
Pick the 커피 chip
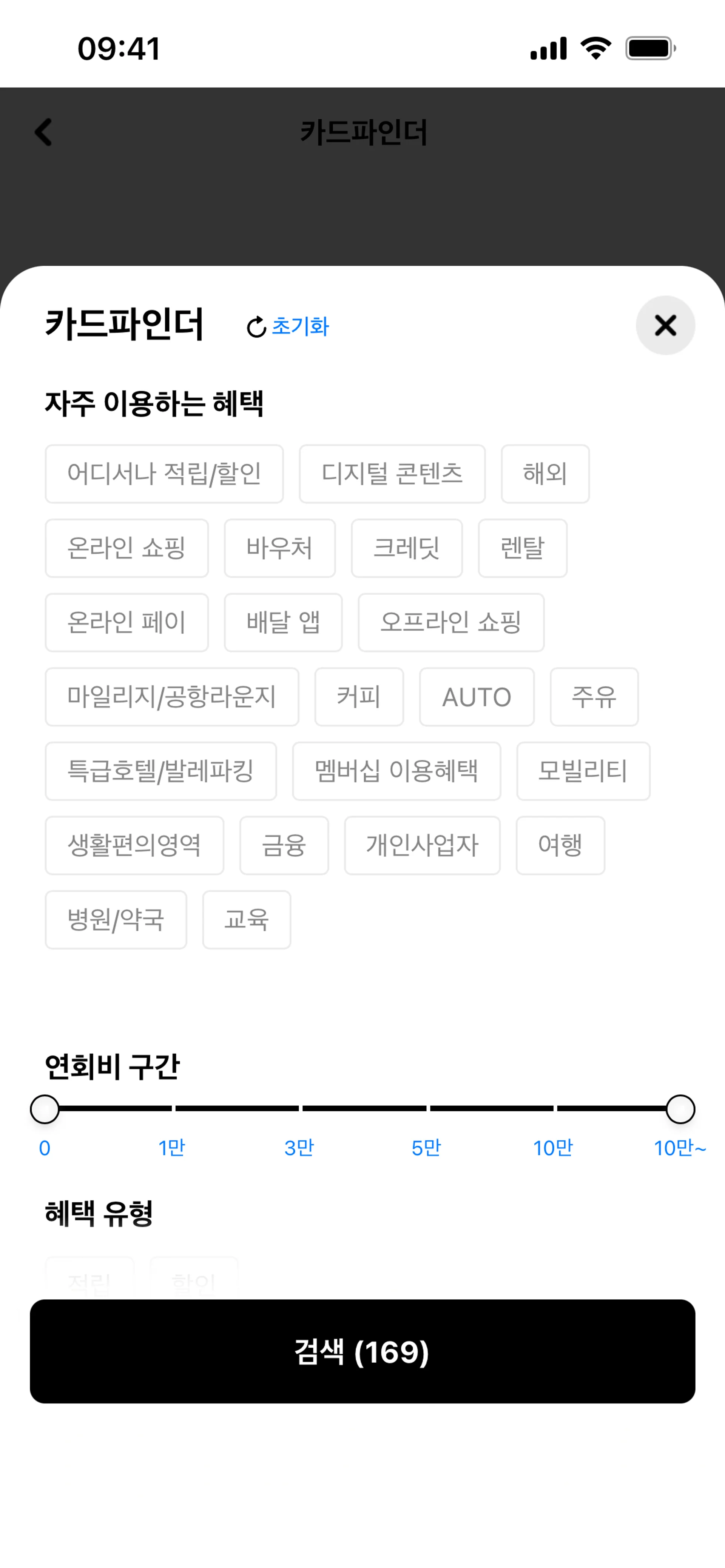point(359,696)
